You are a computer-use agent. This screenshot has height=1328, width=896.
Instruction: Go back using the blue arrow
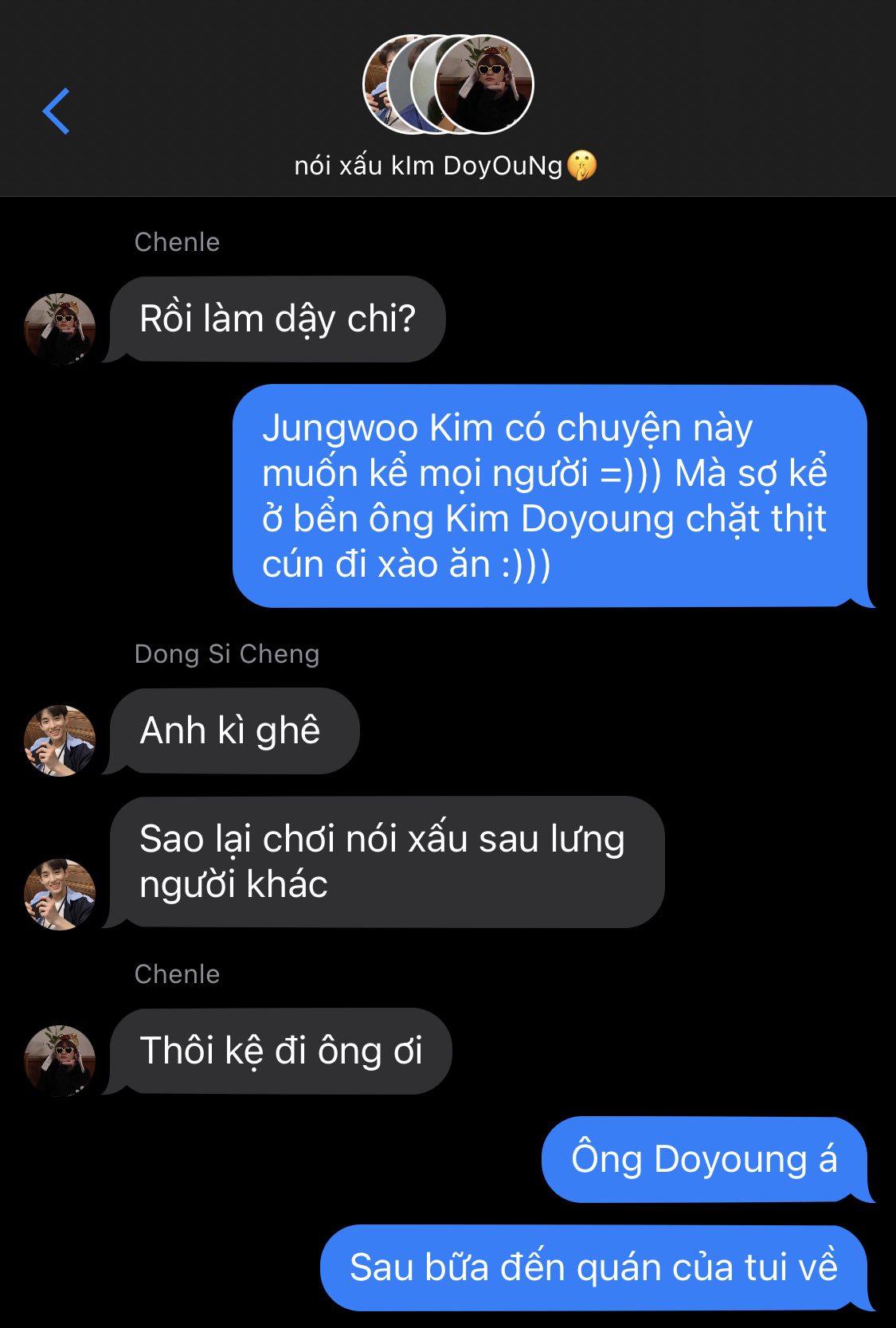[56, 111]
